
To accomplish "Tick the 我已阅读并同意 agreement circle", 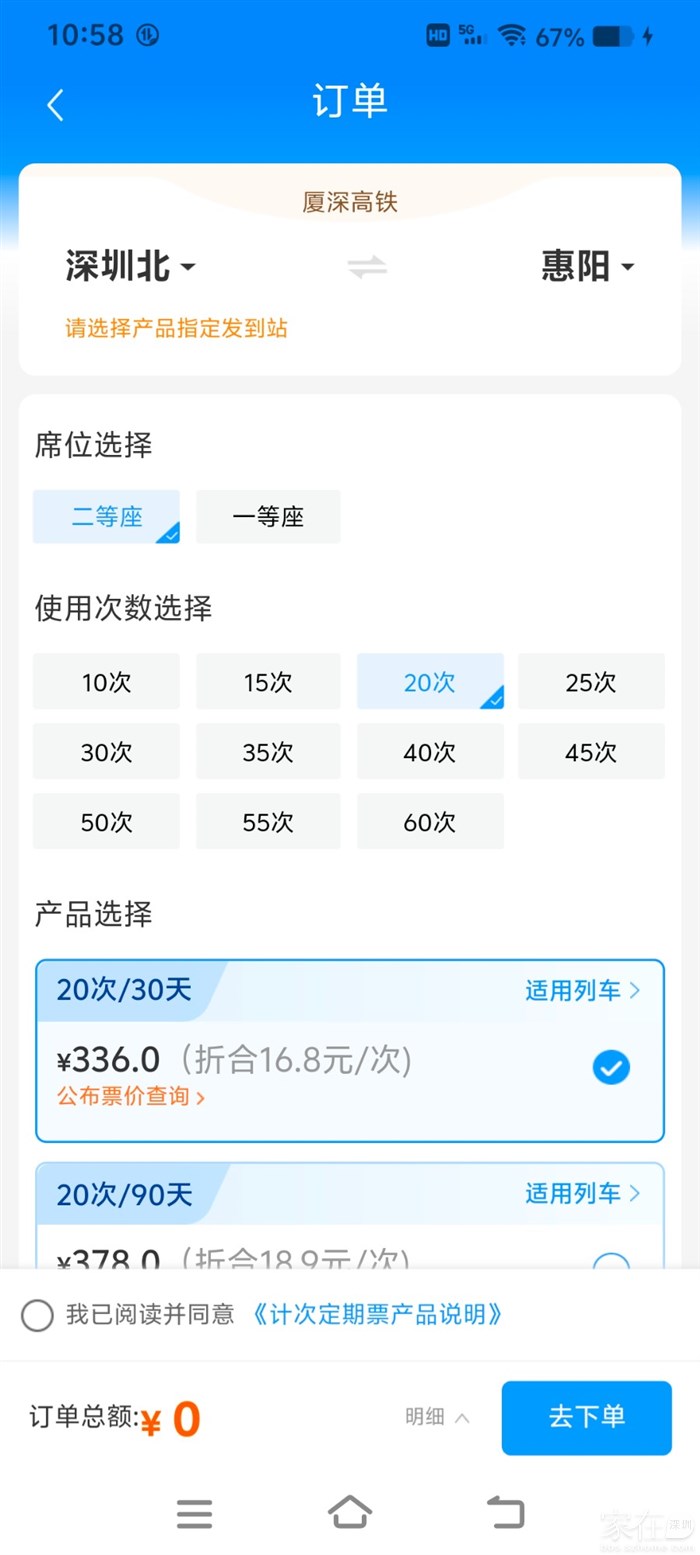I will tap(37, 1315).
